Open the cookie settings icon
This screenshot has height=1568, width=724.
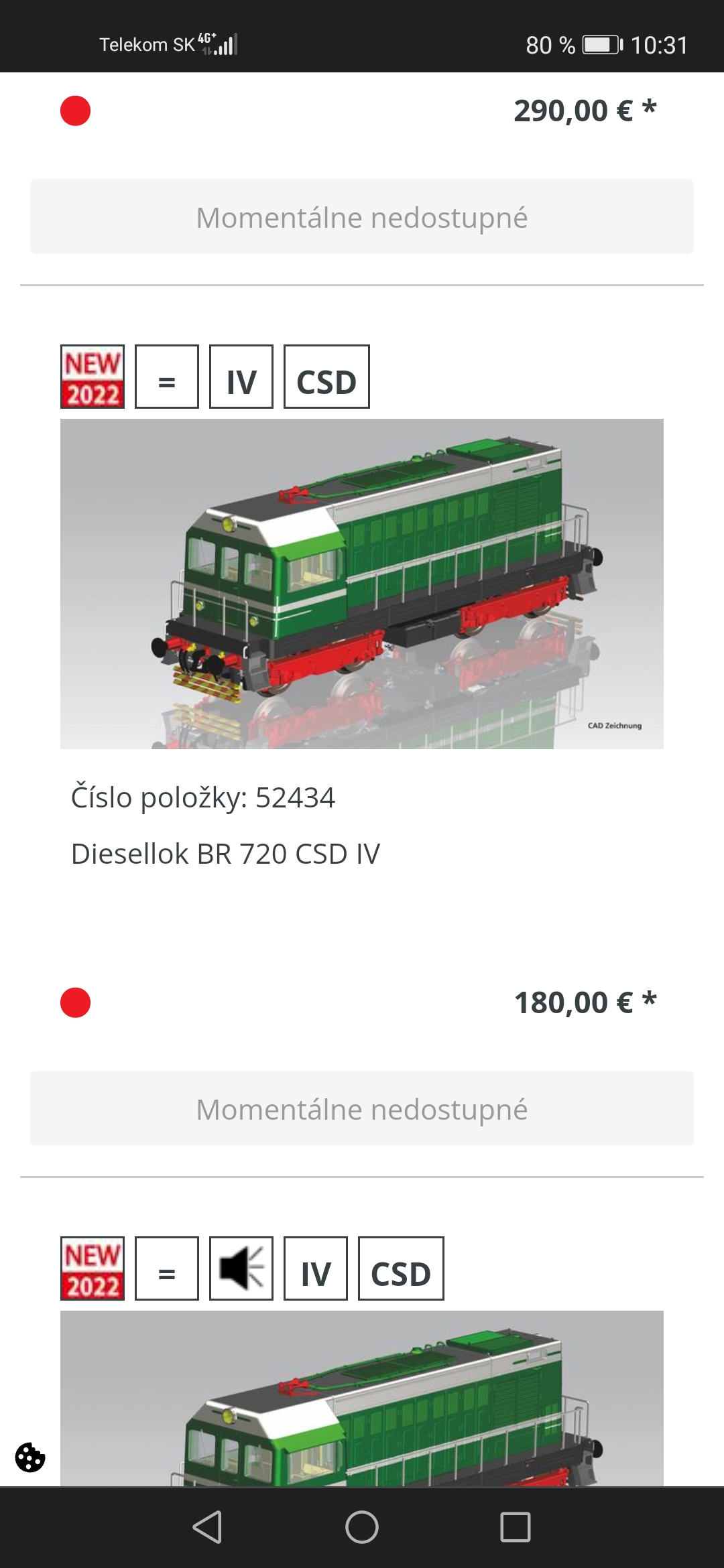[30, 1457]
